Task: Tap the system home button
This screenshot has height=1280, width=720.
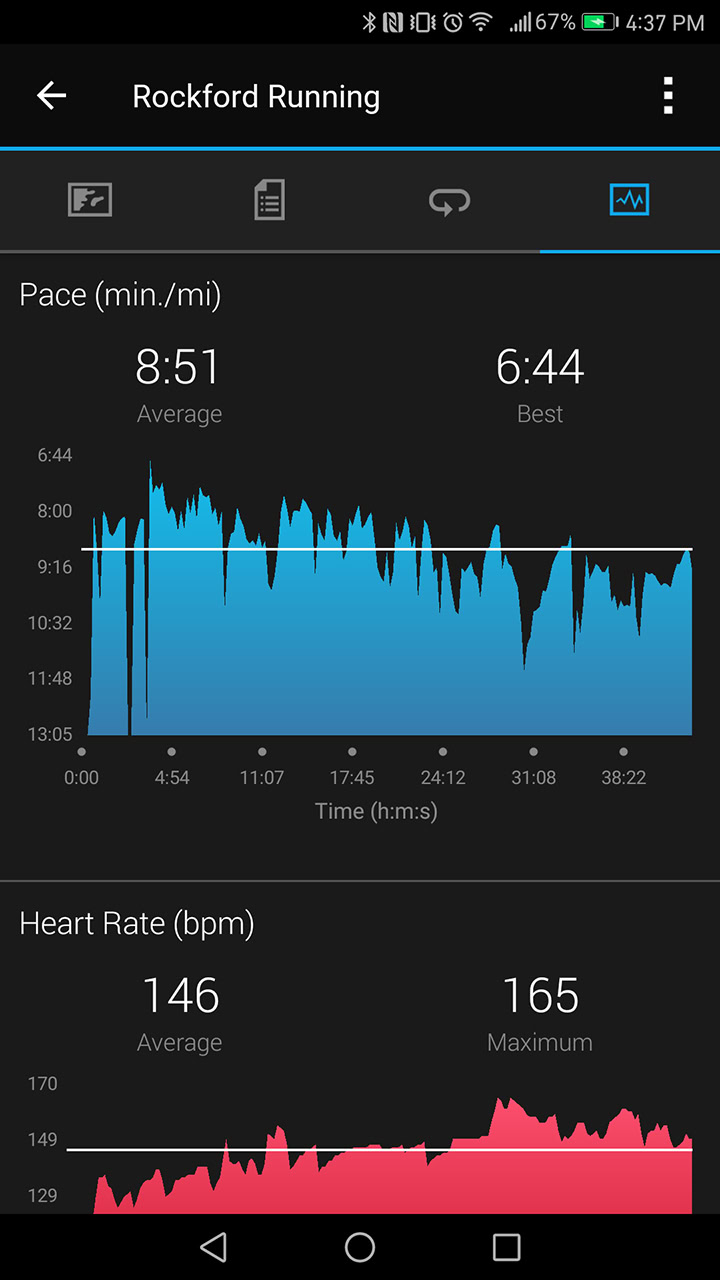Action: point(360,1246)
